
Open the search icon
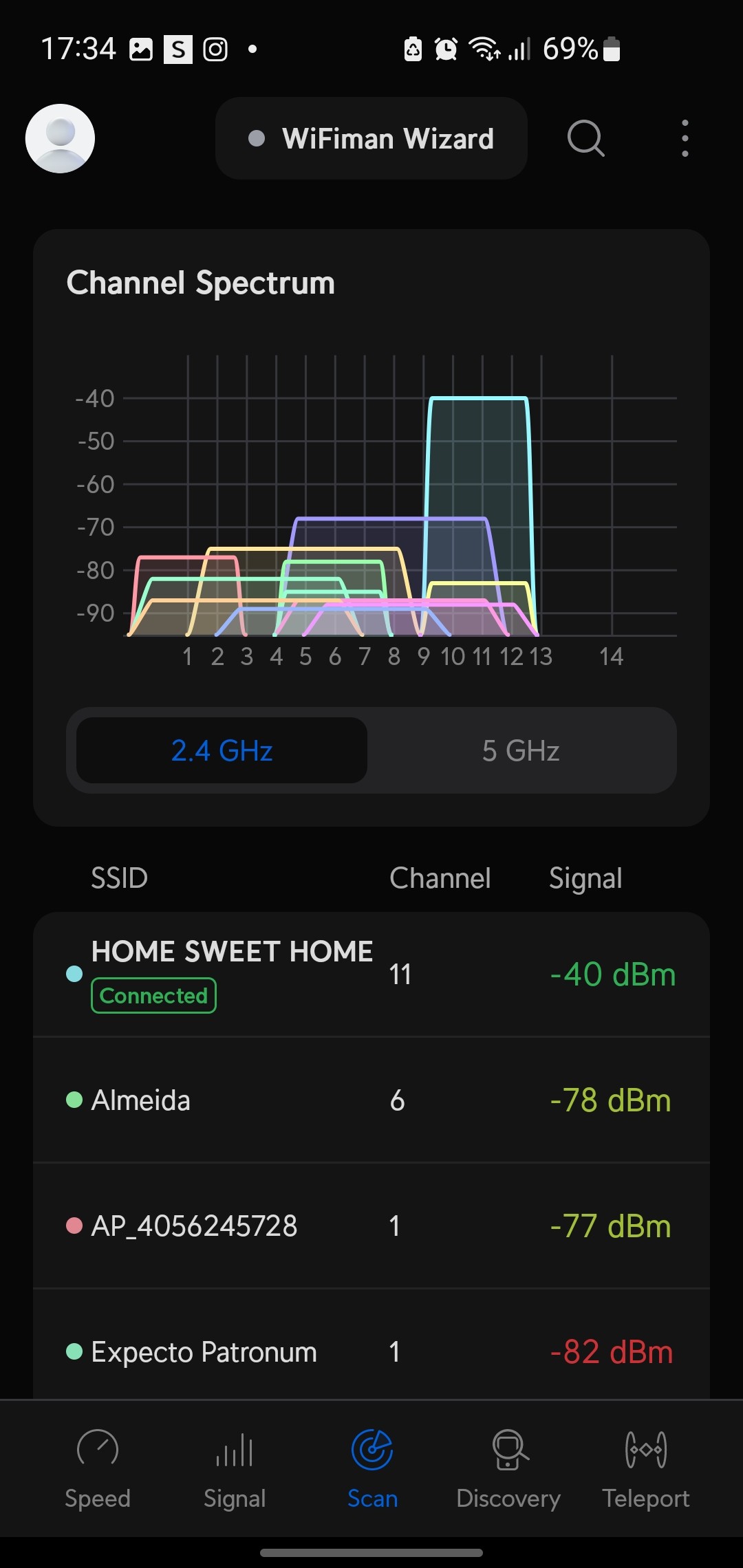coord(585,138)
